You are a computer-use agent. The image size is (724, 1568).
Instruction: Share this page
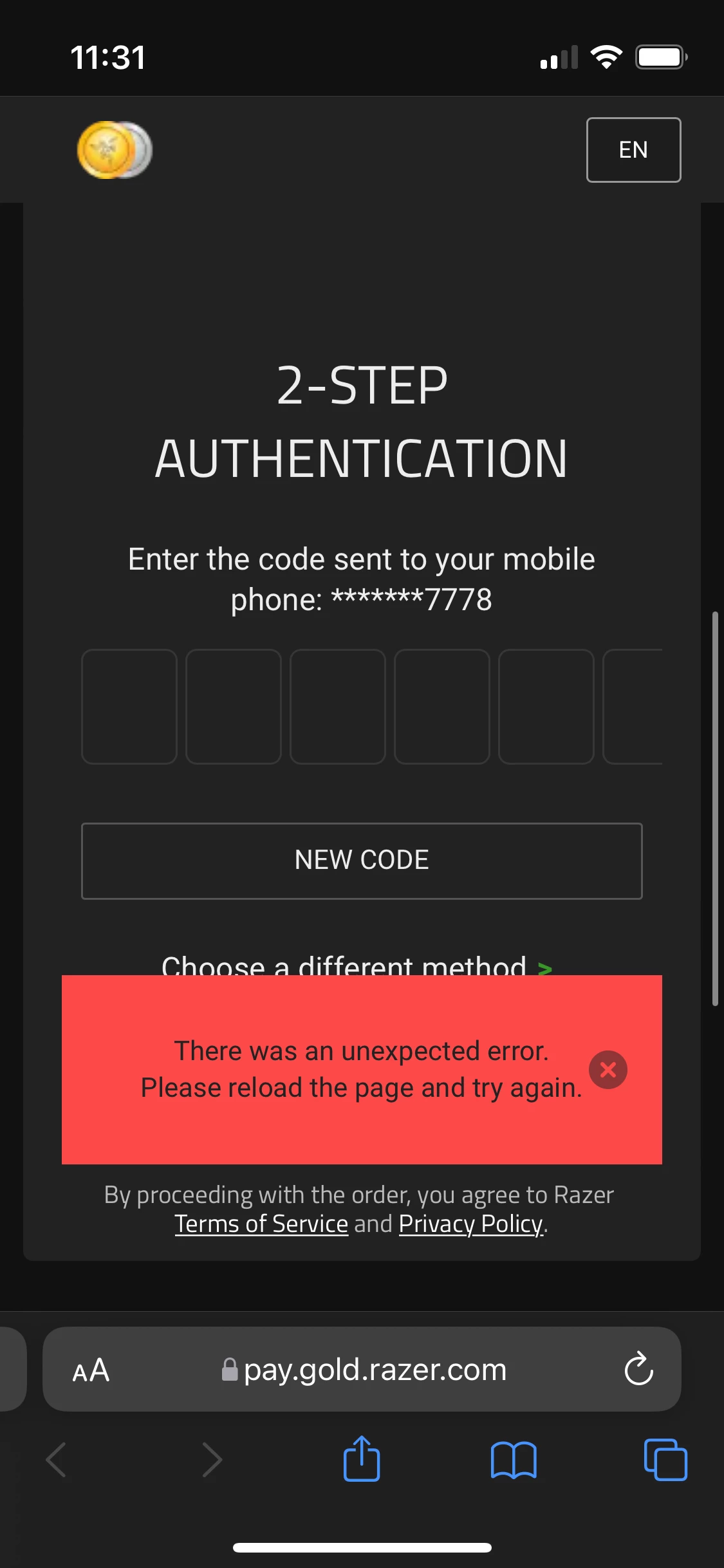[362, 1459]
